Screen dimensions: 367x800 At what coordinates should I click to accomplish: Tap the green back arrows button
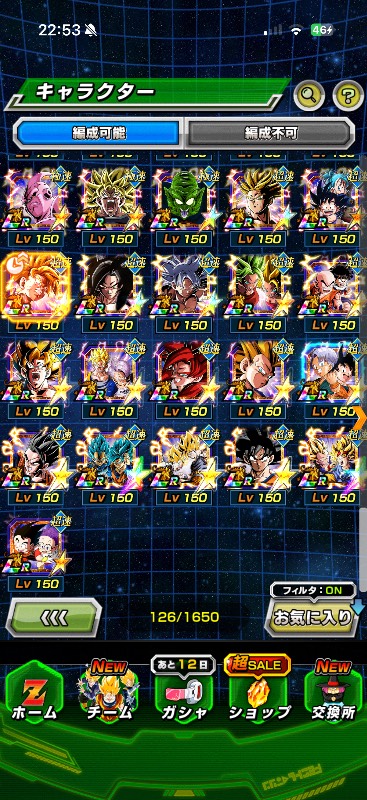53,618
